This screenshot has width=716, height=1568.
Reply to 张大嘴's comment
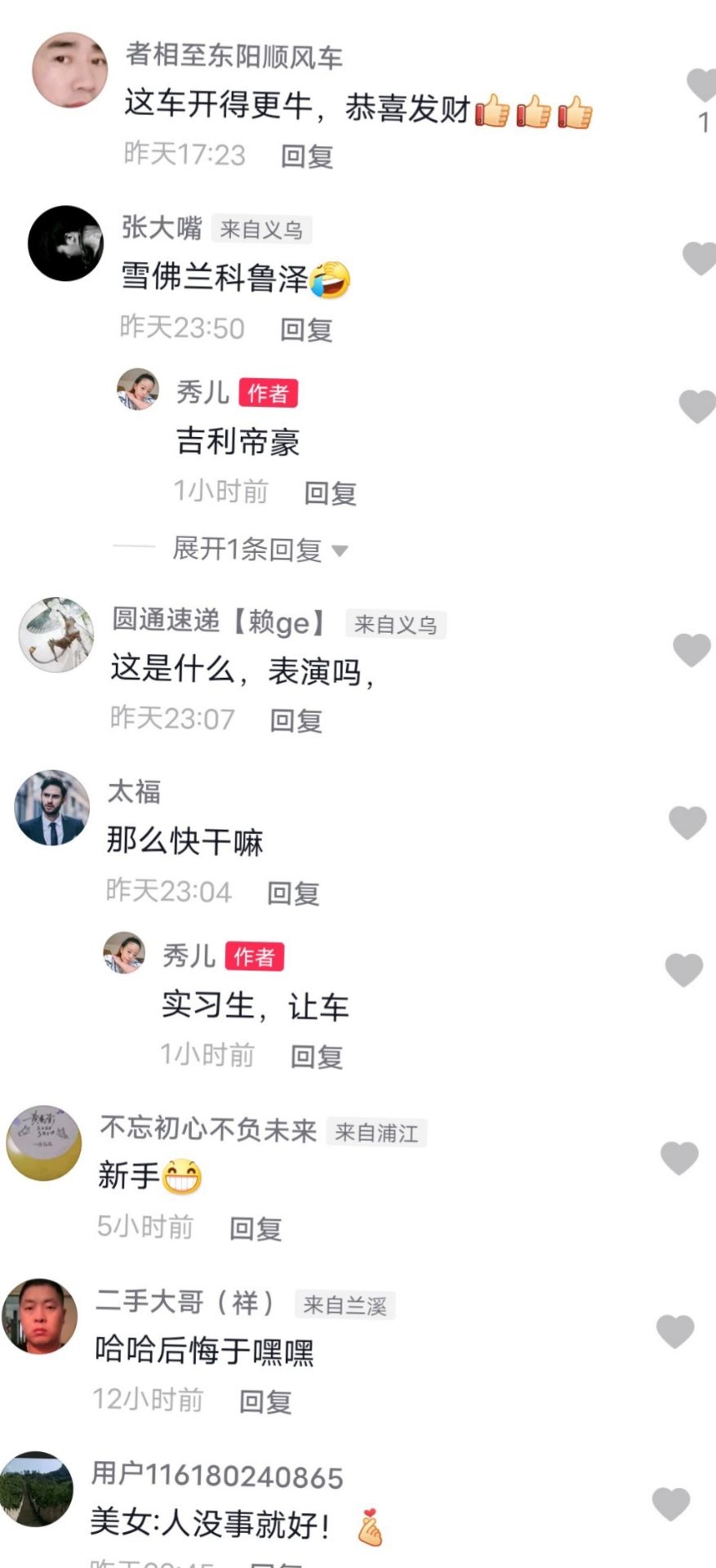[306, 329]
